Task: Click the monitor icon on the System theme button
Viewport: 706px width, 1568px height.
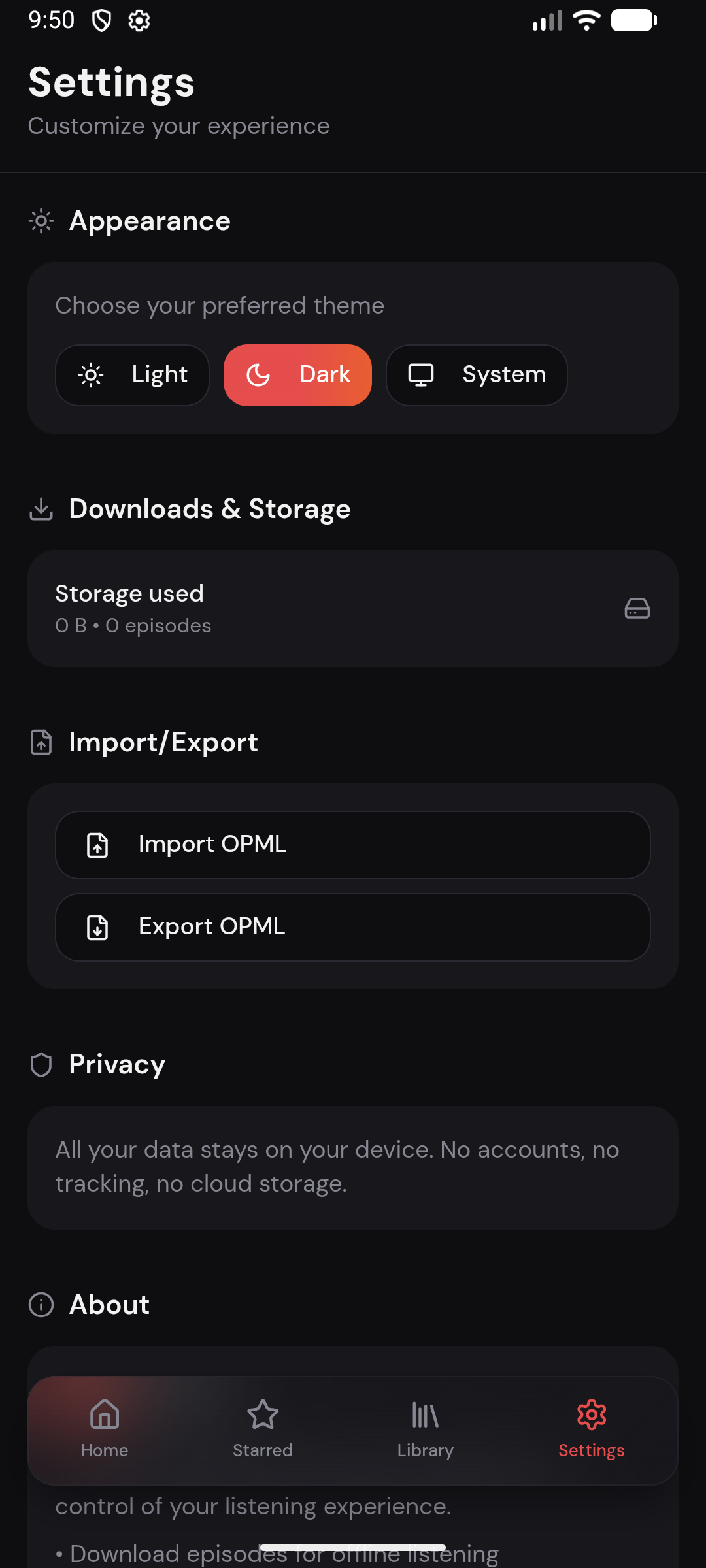Action: coord(422,375)
